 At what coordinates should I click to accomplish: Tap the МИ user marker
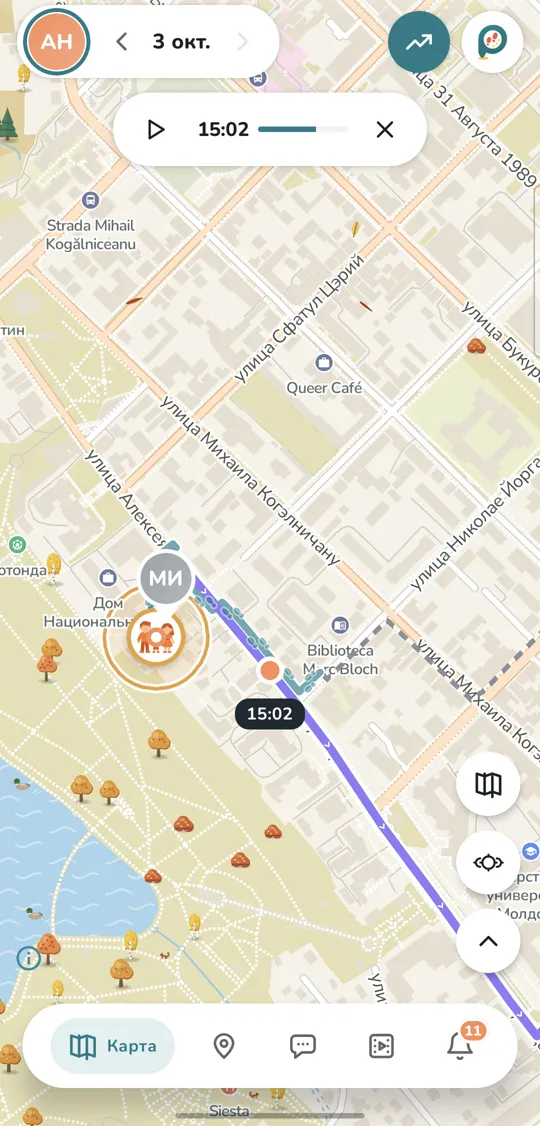coord(166,579)
